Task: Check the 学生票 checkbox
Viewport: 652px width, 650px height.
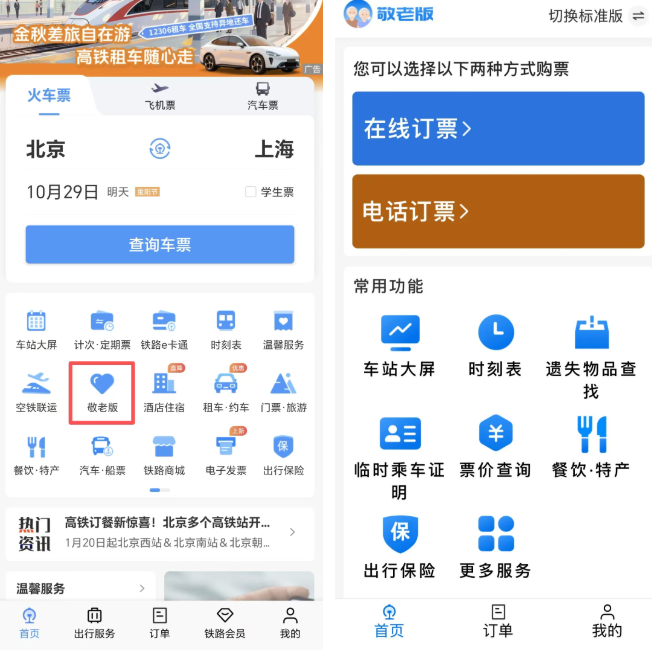Action: pyautogui.click(x=251, y=192)
